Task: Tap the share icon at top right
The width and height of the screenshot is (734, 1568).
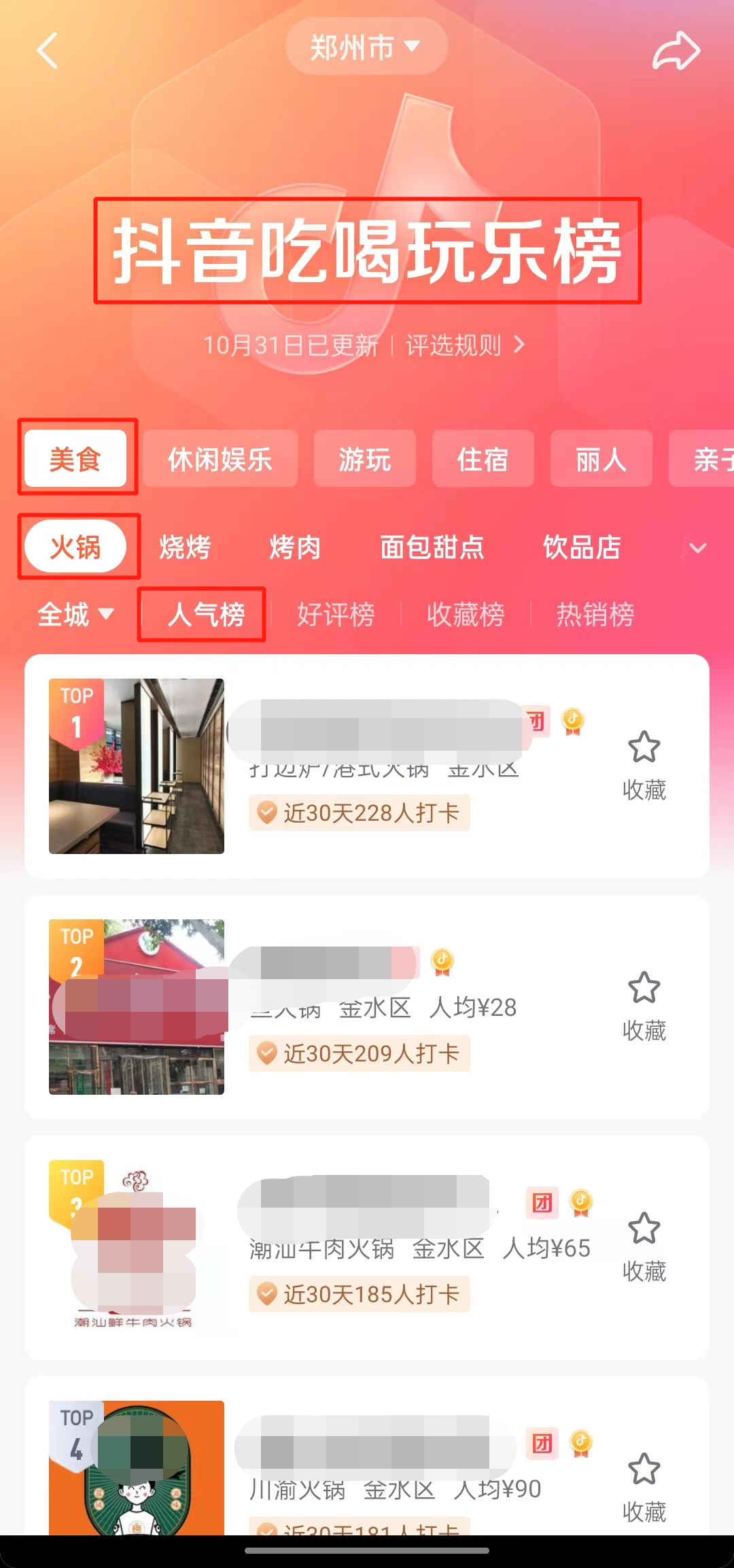Action: tap(676, 50)
